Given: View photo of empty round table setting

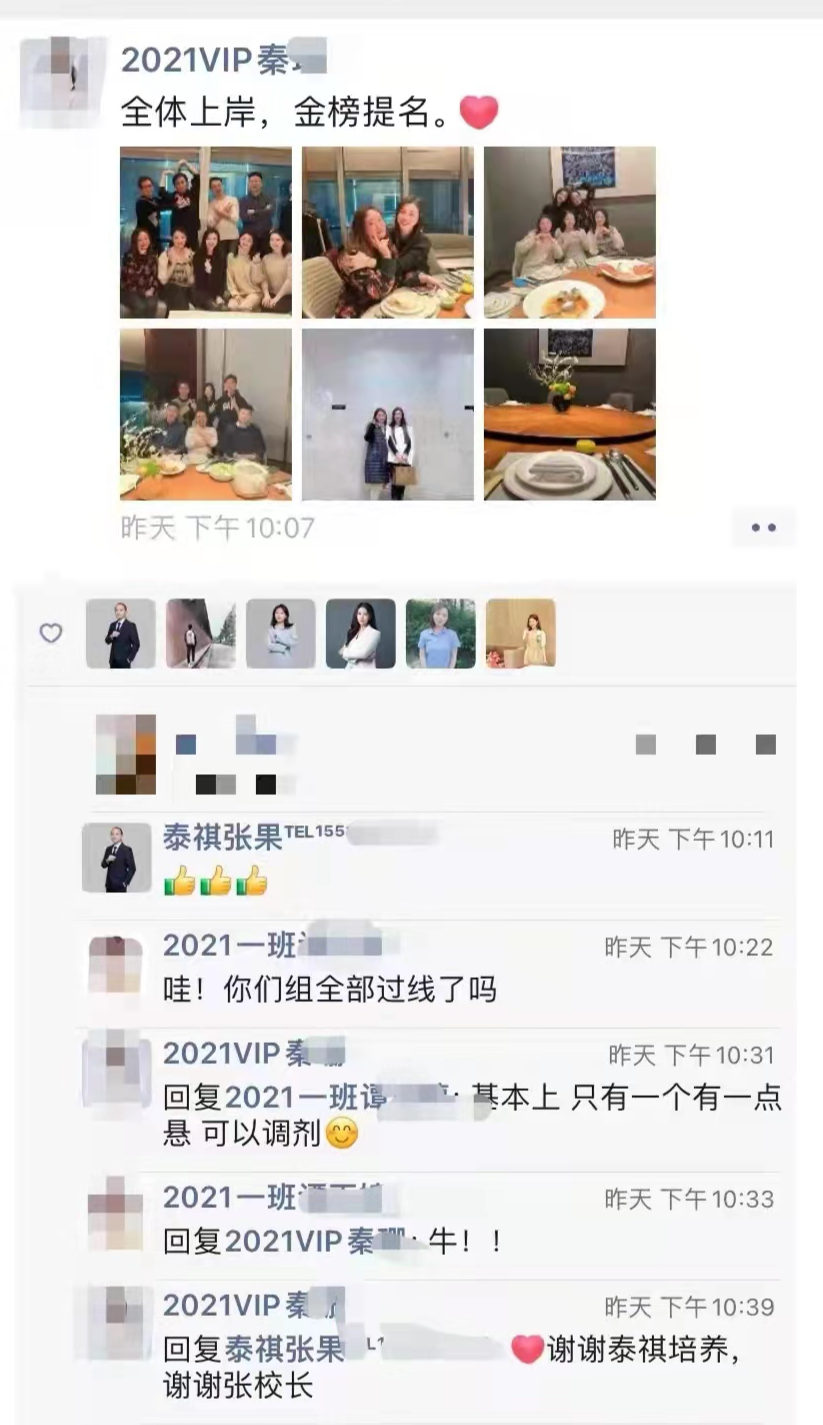Looking at the screenshot, I should tap(570, 414).
